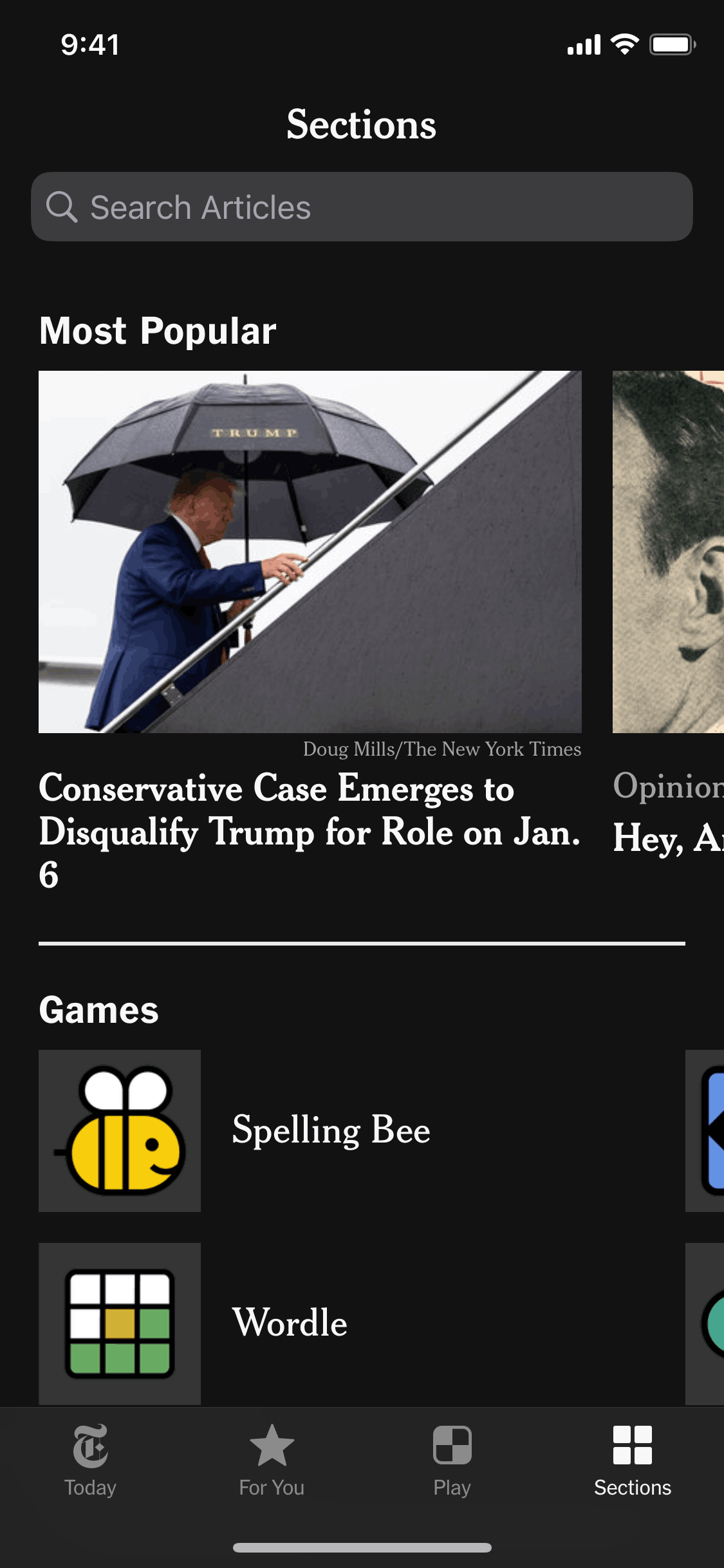Select the Sections tab
Image resolution: width=724 pixels, height=1568 pixels.
coord(632,1461)
